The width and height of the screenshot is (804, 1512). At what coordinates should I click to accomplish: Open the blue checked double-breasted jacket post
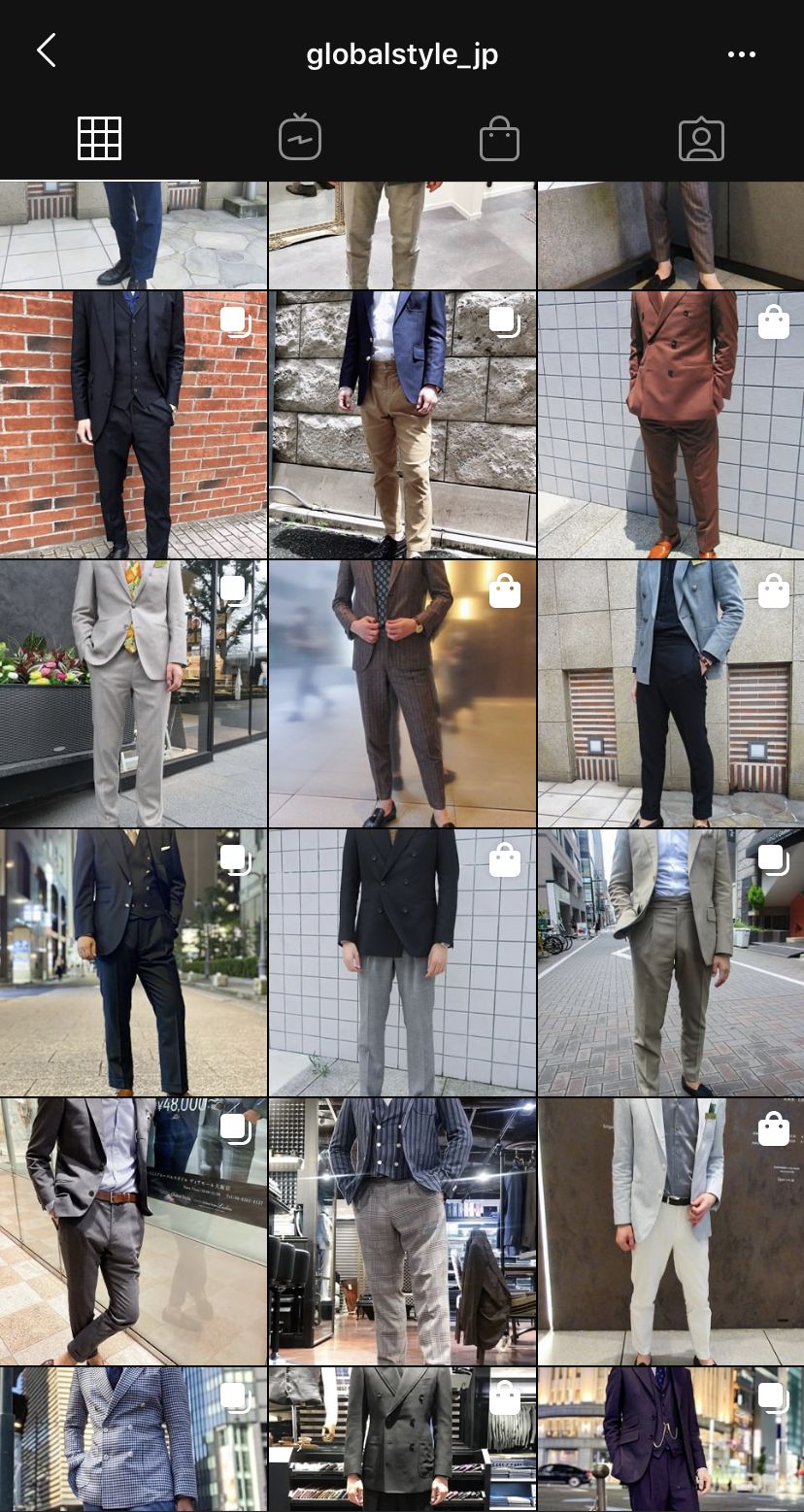(133, 1439)
